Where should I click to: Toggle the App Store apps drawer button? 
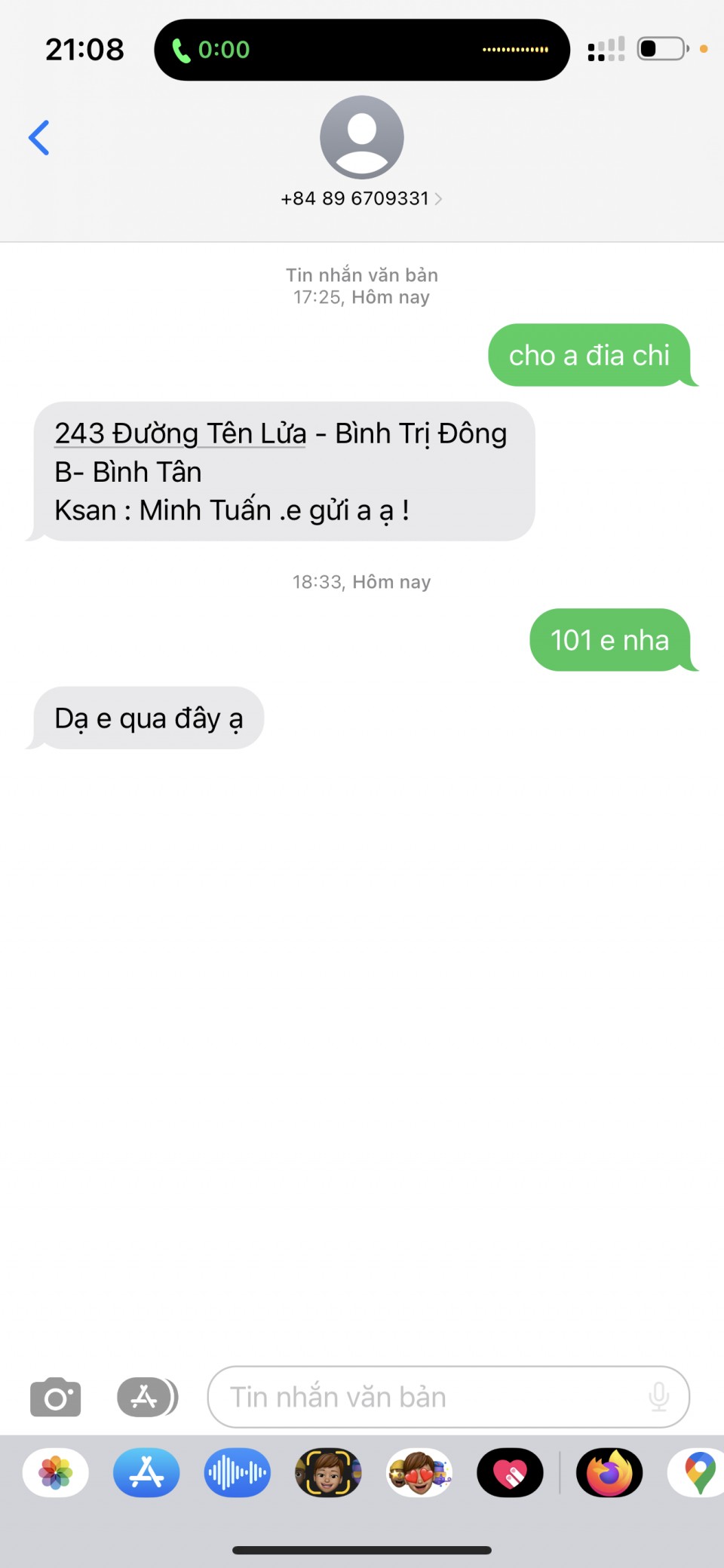coord(147,1398)
